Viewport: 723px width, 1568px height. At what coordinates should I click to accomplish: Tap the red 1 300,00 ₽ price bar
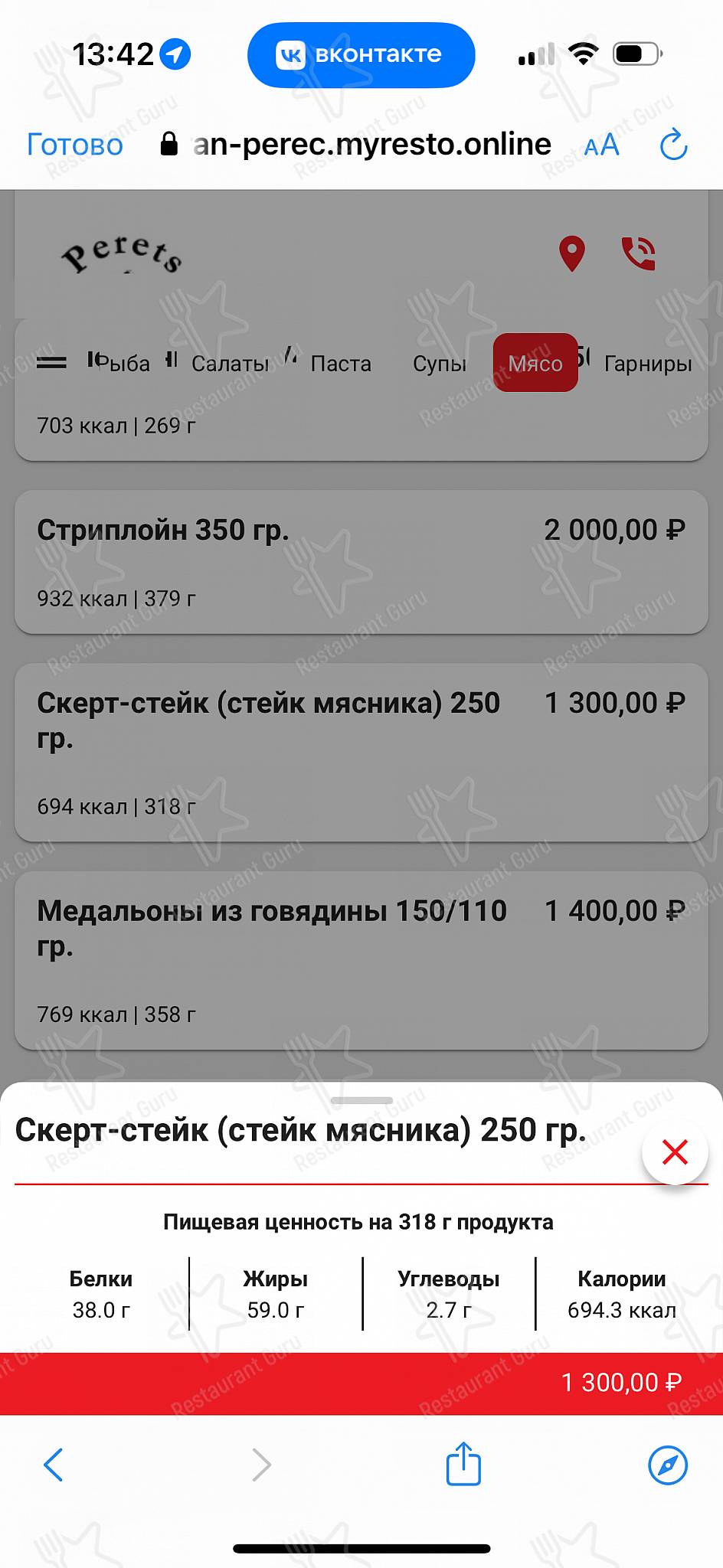point(361,1383)
